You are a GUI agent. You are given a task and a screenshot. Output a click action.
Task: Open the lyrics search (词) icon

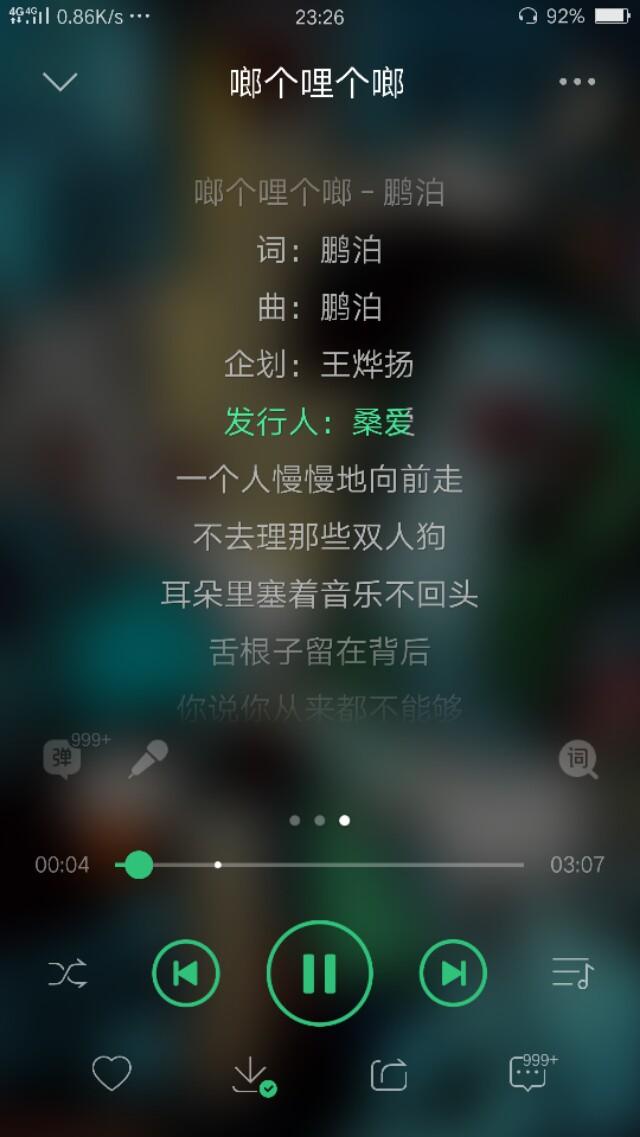[x=578, y=760]
